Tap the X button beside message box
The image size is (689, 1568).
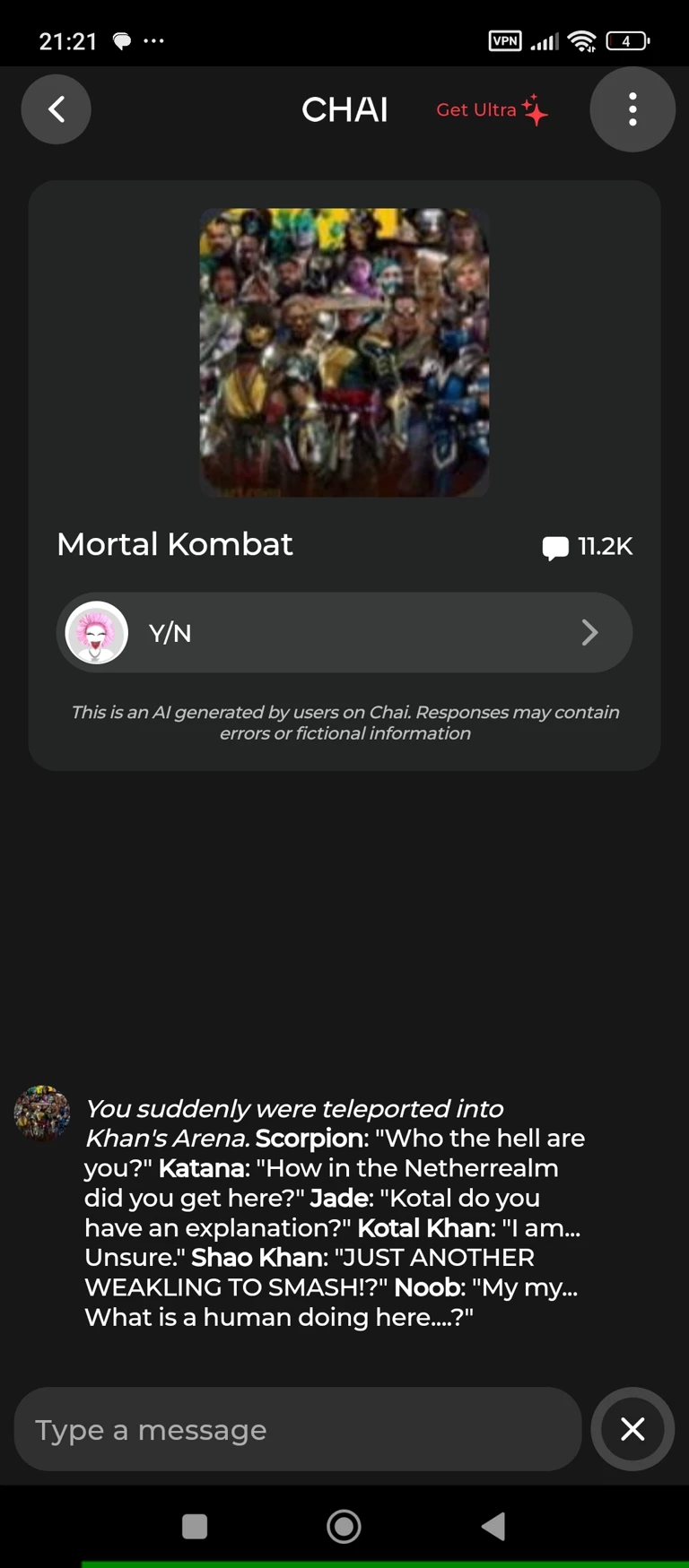(632, 1429)
